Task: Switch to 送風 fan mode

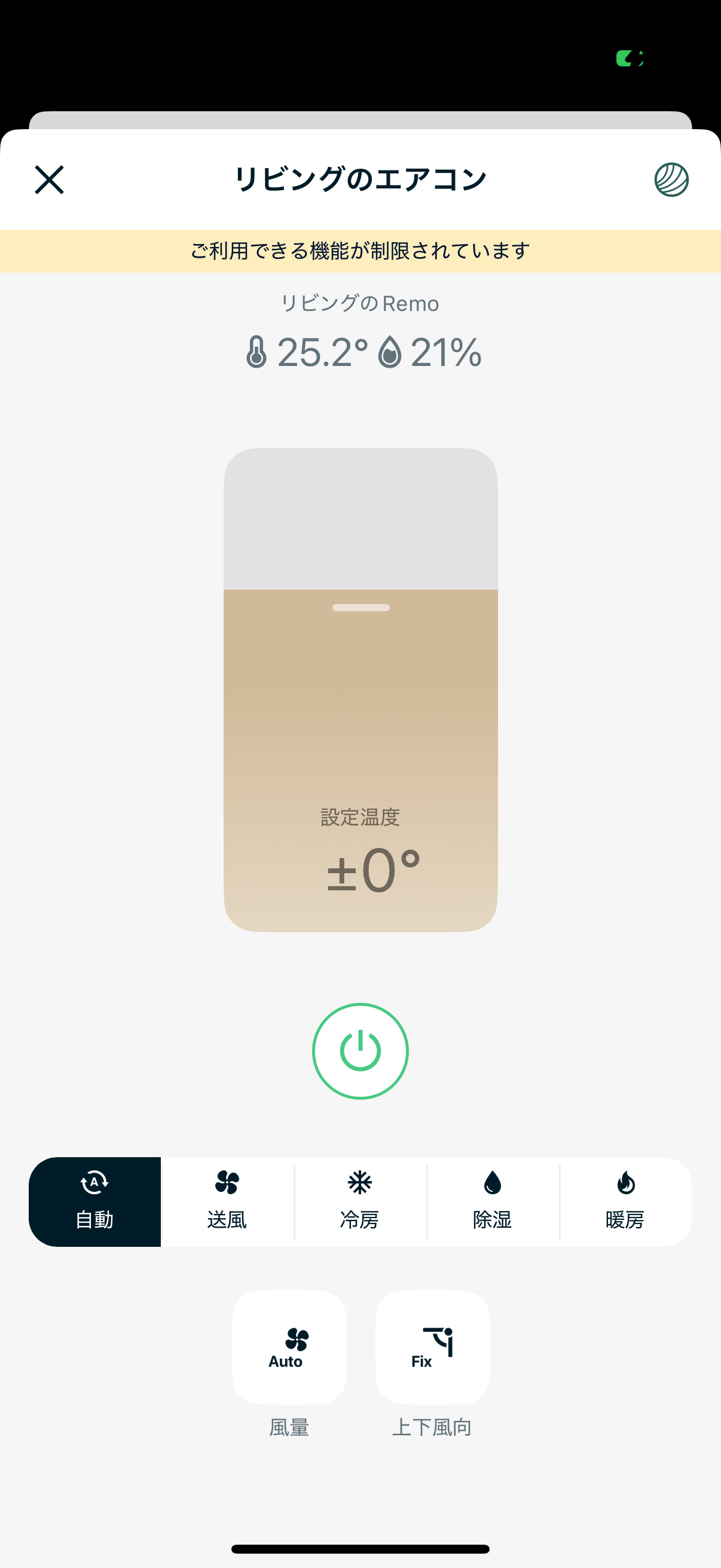Action: pyautogui.click(x=228, y=1201)
